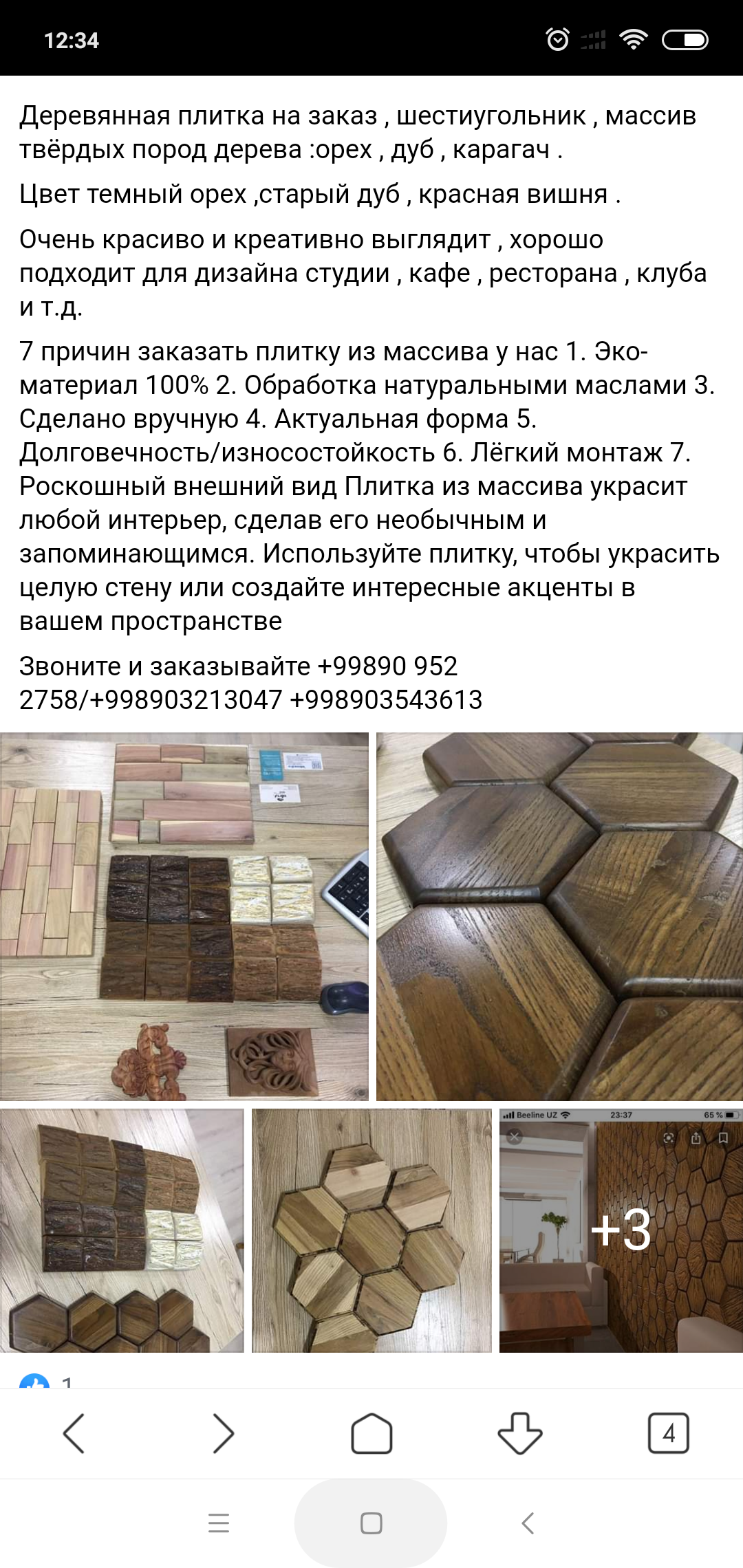Open the browser downloads button
Viewport: 743px width, 1568px height.
(x=520, y=1433)
